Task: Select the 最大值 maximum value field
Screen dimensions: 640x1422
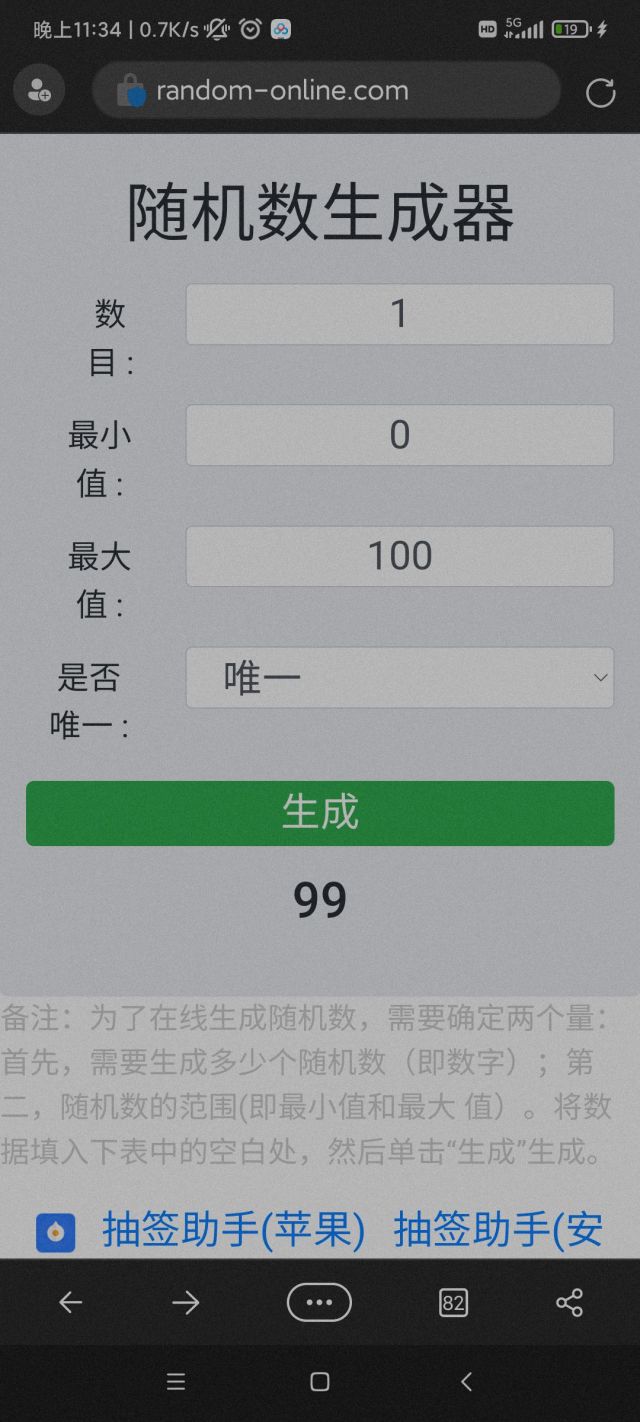Action: (x=400, y=556)
